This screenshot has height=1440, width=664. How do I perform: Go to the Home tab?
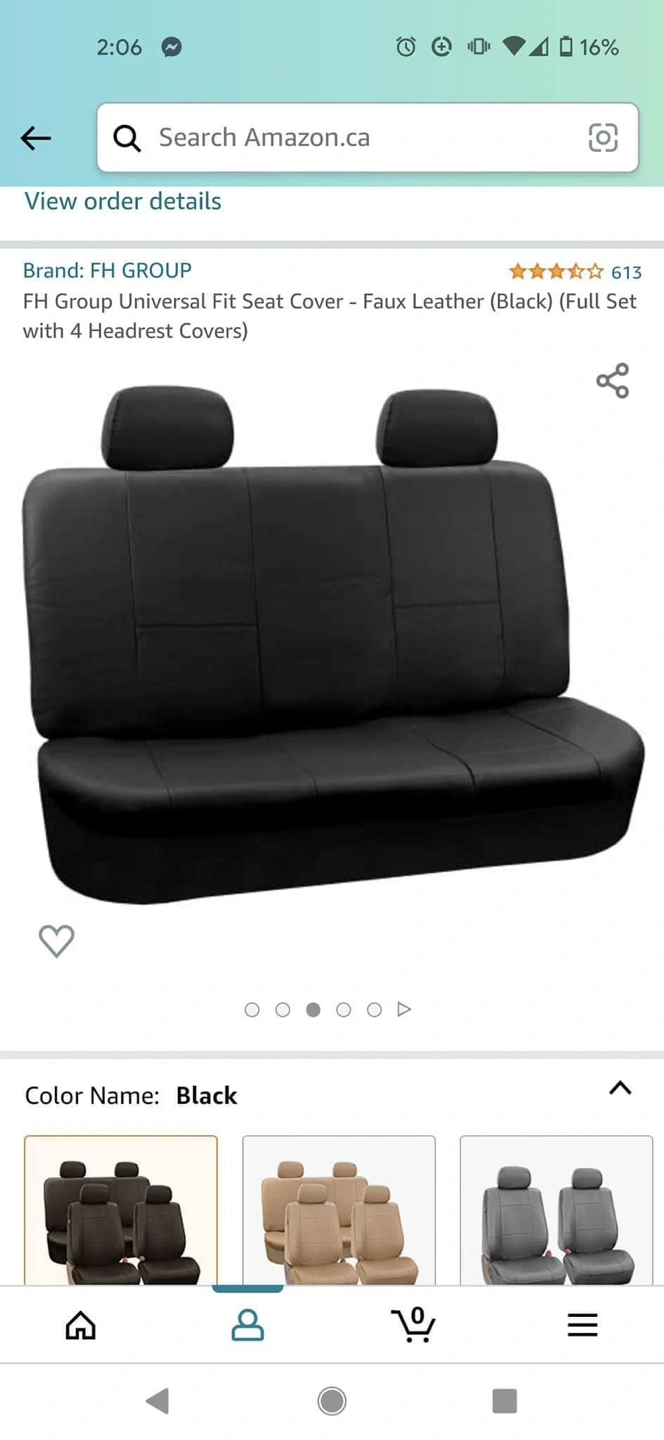click(81, 1325)
